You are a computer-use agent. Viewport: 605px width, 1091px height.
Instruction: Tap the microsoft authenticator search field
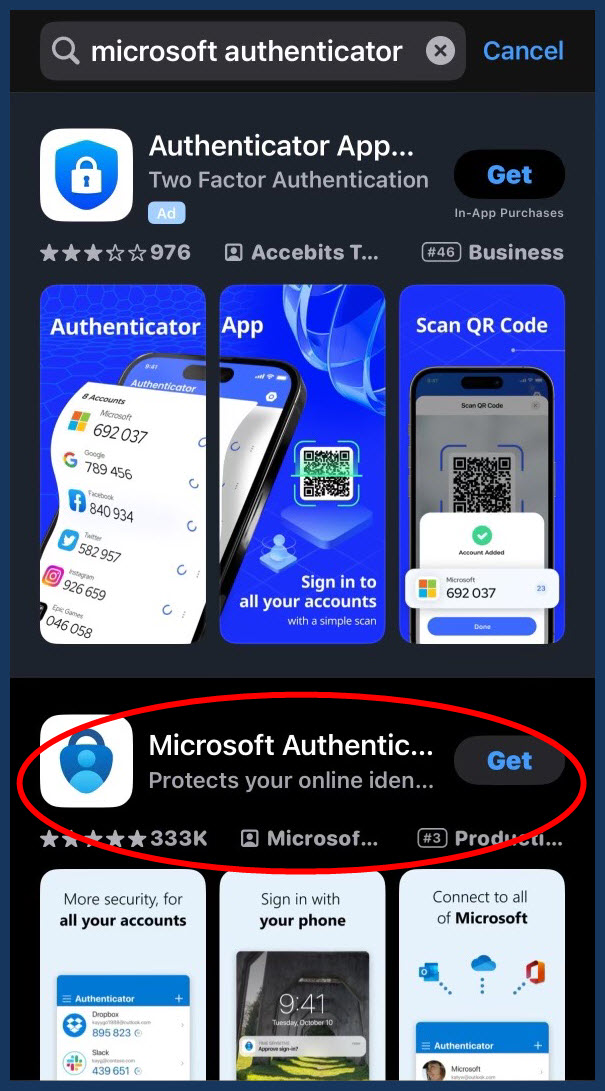click(x=245, y=51)
